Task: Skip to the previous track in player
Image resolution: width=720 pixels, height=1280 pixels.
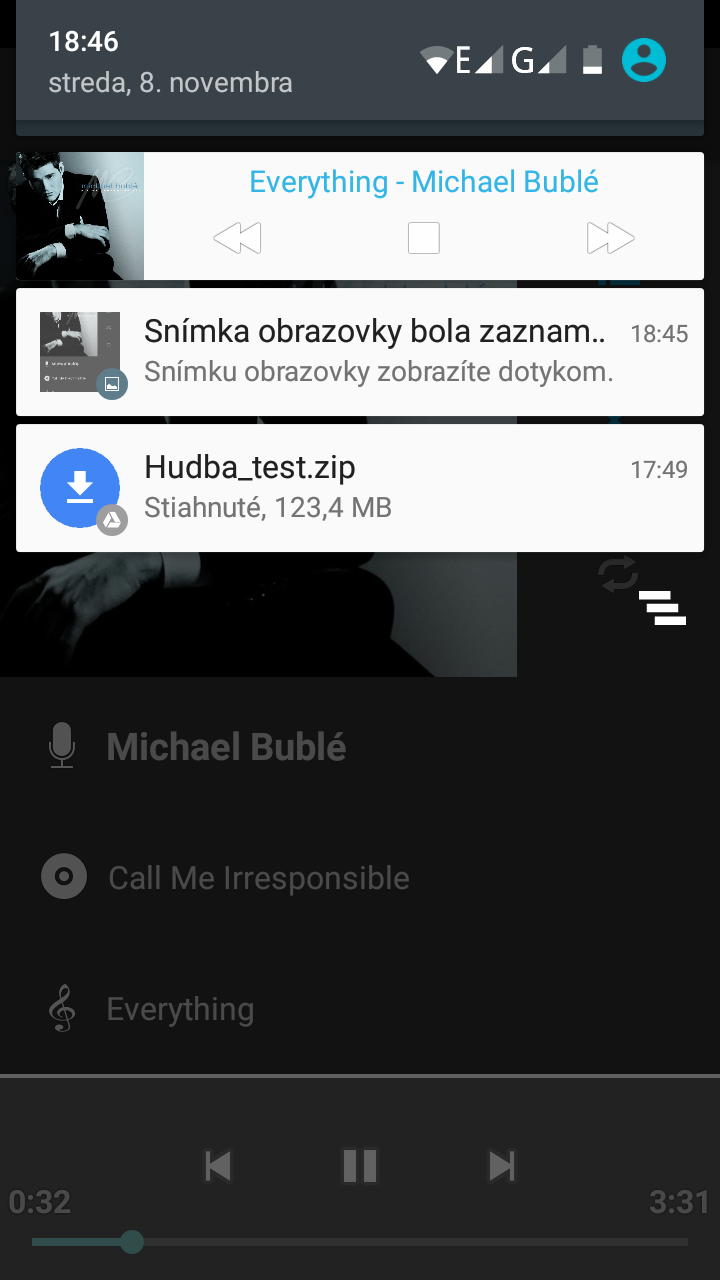Action: [x=218, y=1166]
